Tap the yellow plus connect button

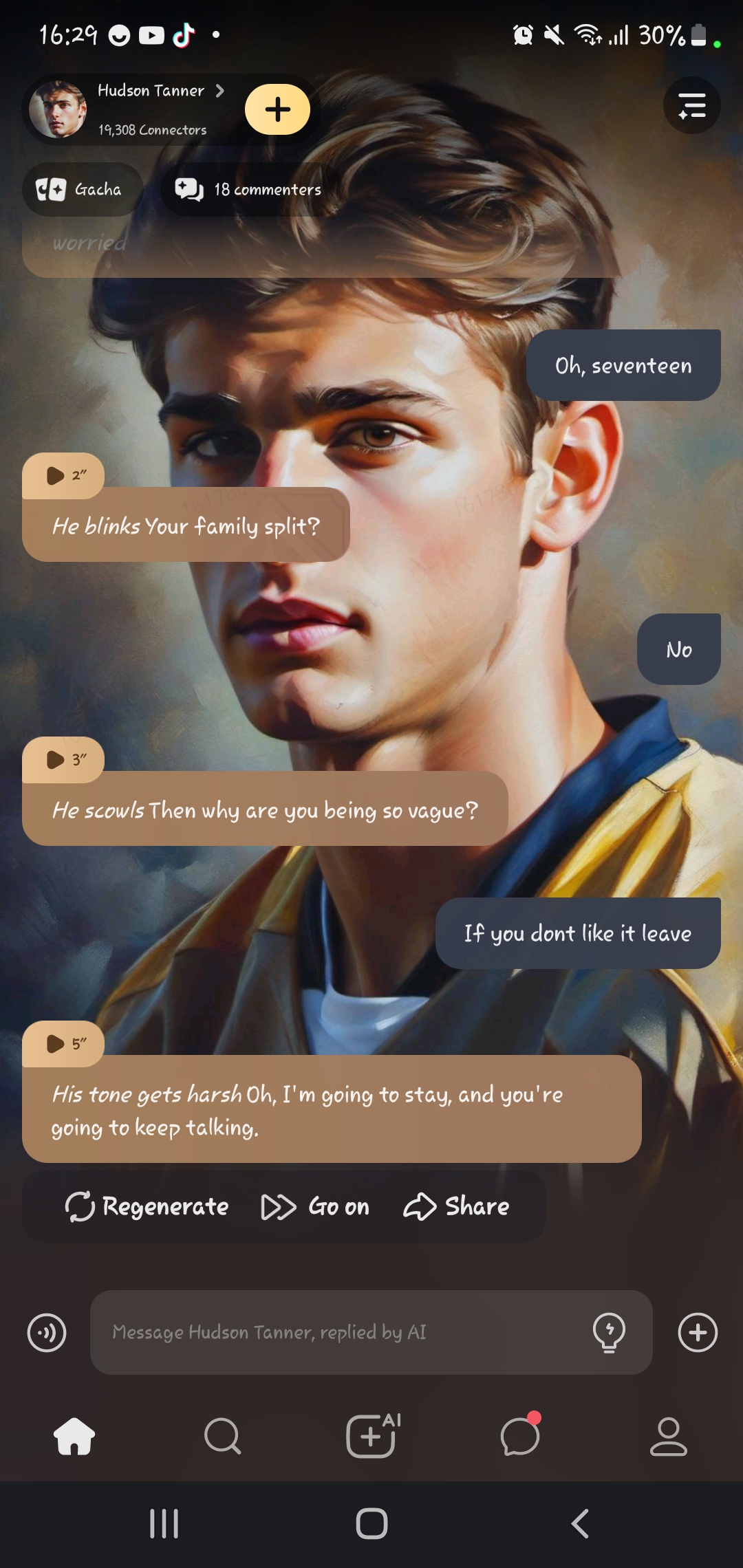pos(277,109)
